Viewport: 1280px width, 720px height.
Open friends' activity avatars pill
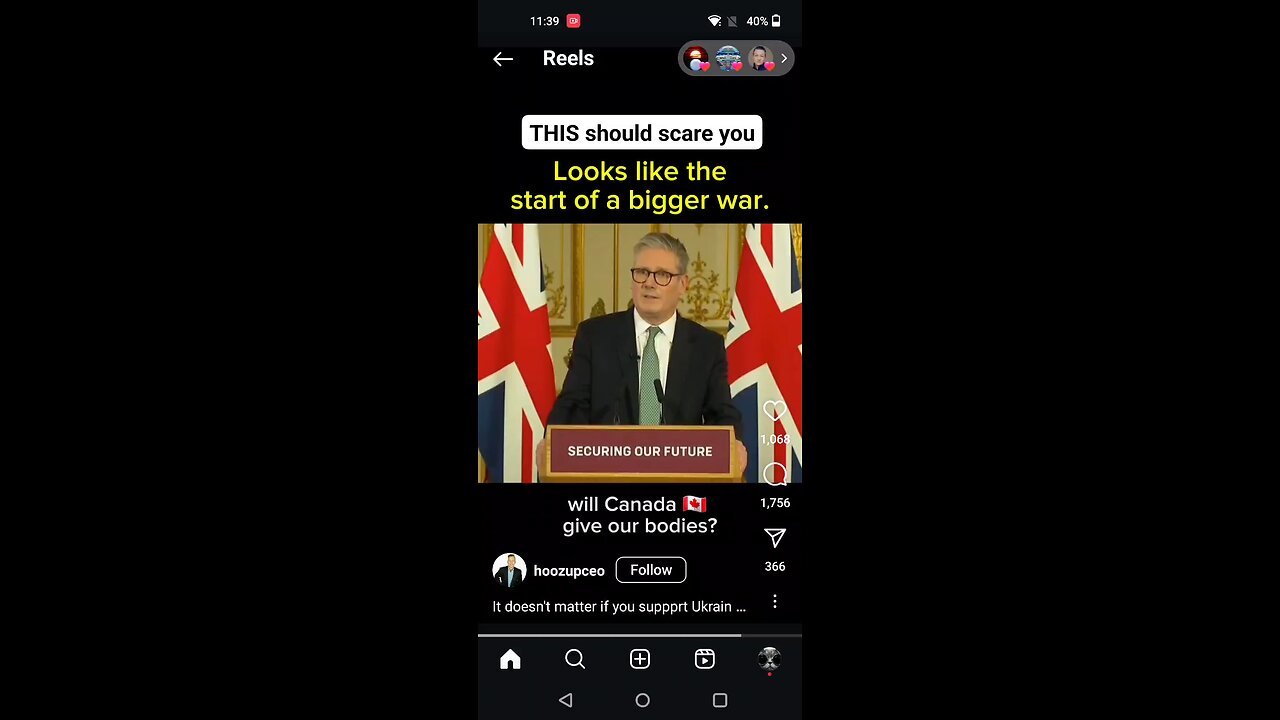point(736,59)
